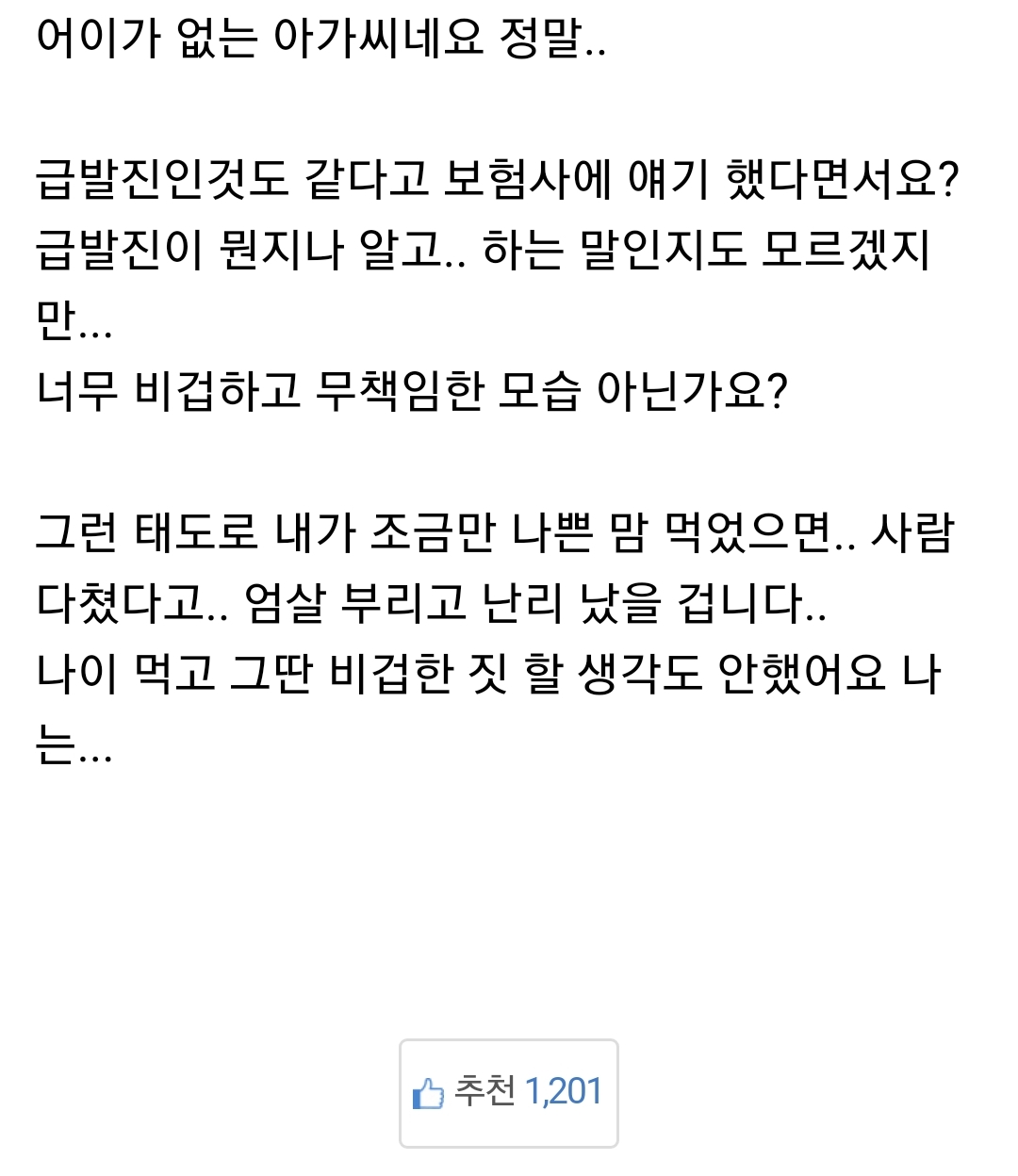This screenshot has width=1018, height=1176.
Task: Tap the 추천 recommend button
Action: (509, 1093)
